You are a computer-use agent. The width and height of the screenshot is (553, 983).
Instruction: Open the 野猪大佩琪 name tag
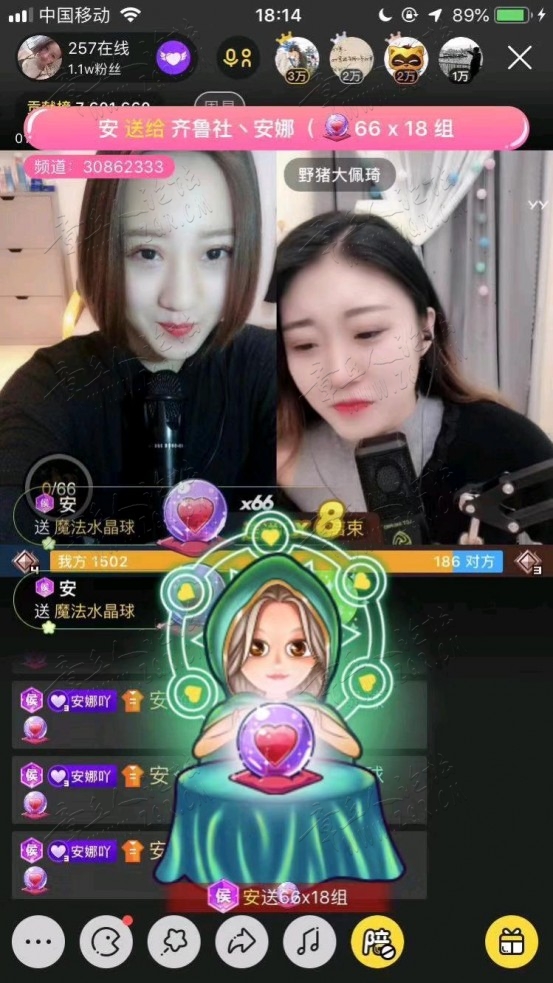(x=339, y=172)
